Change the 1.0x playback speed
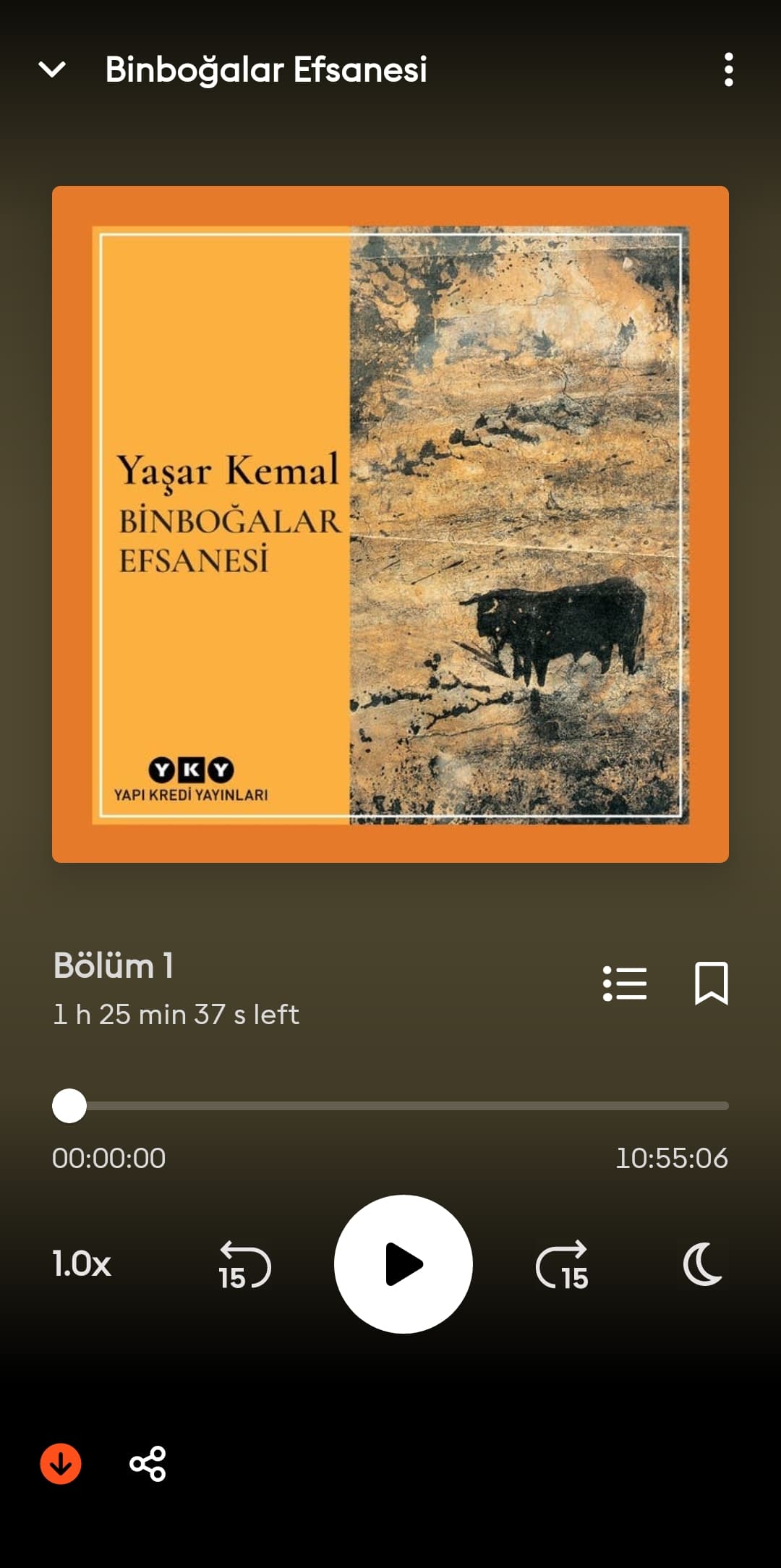781x1568 pixels. (x=82, y=1264)
